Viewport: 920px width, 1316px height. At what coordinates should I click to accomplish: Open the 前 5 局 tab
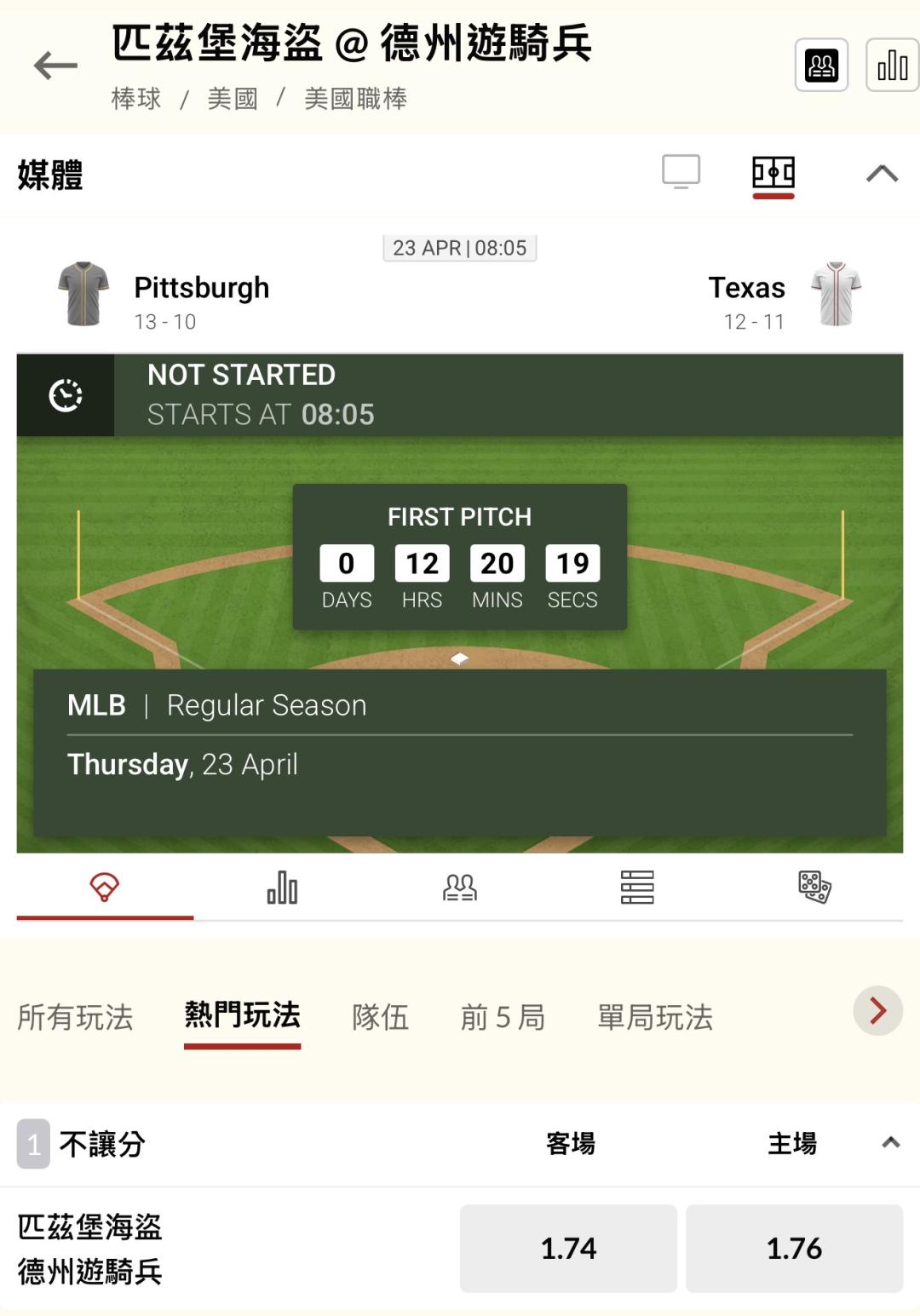503,1017
